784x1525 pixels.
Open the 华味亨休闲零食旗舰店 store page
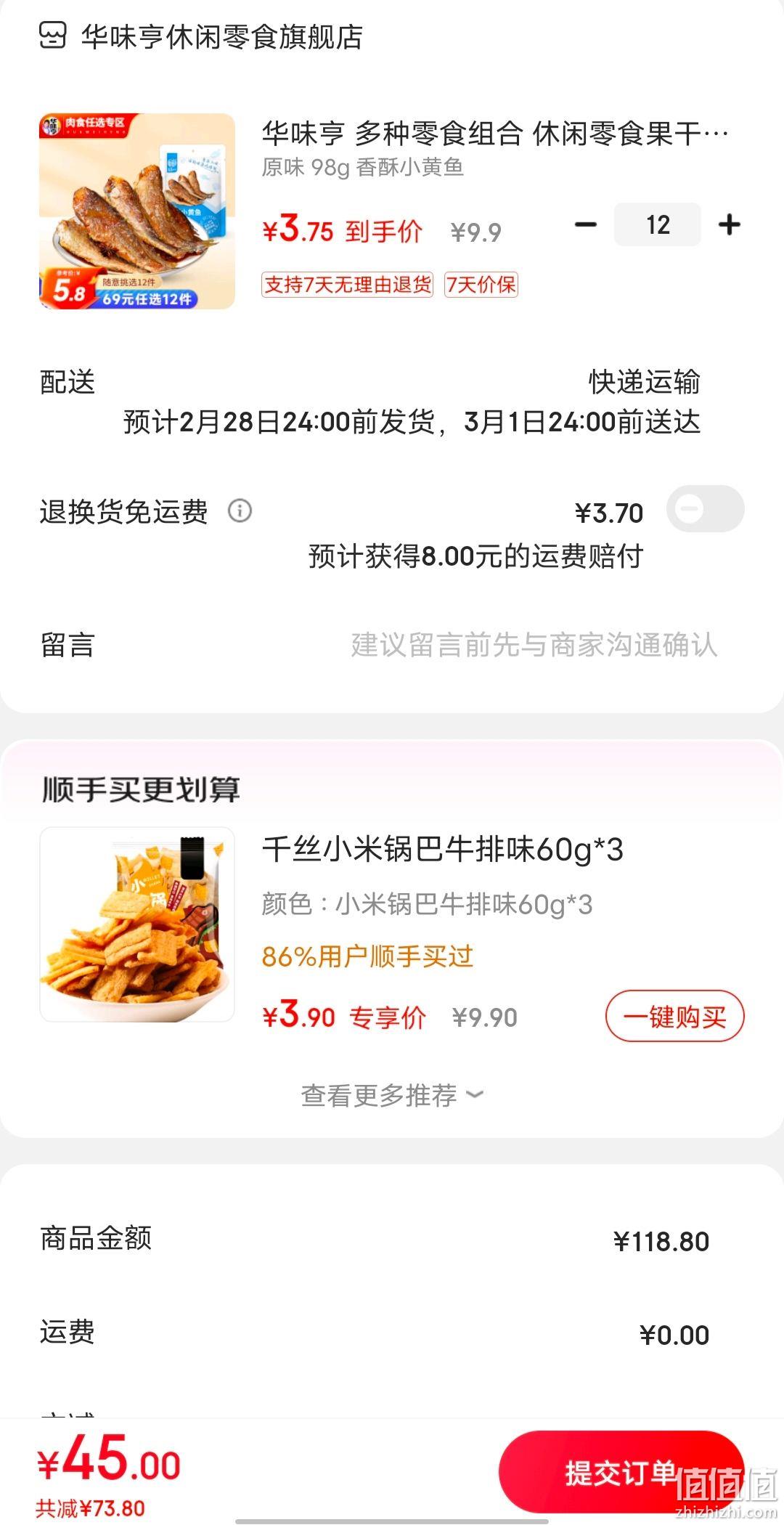pos(201,36)
